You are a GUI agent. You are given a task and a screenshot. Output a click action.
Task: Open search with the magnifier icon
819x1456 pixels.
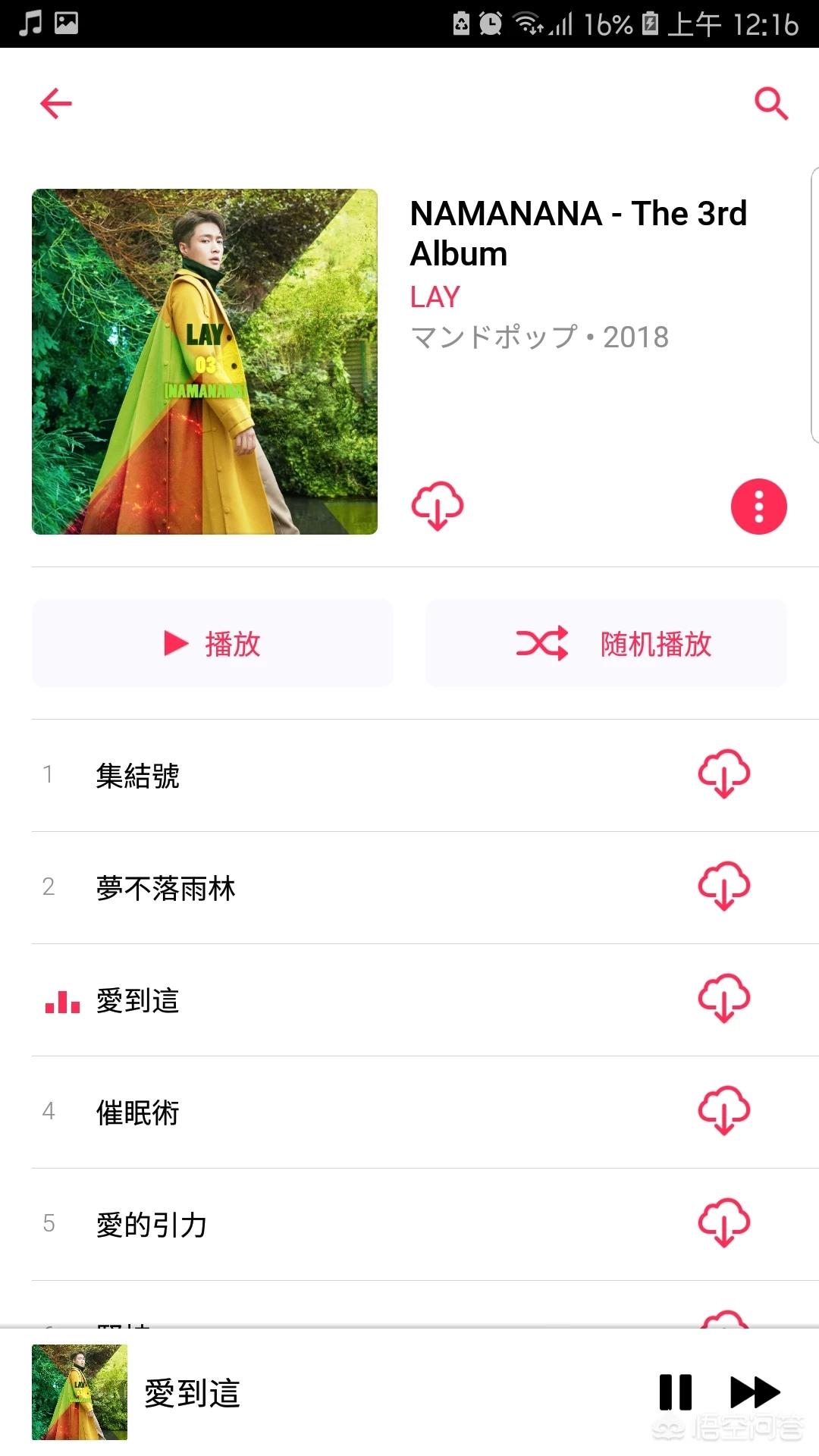770,103
